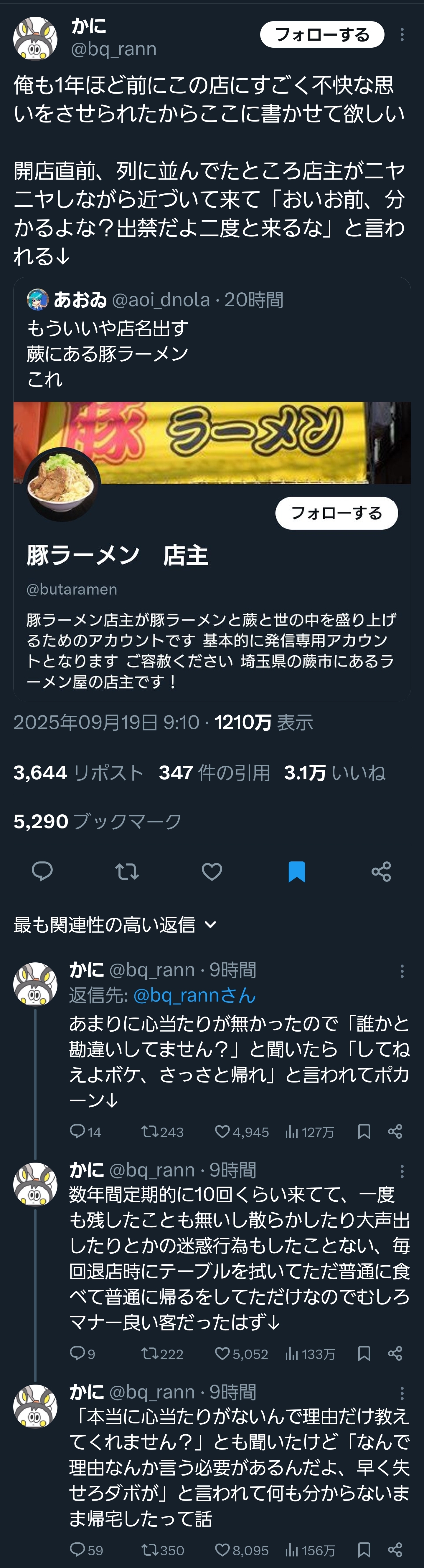See the 3.1万 いいね list
The image size is (424, 1568).
pos(334,773)
